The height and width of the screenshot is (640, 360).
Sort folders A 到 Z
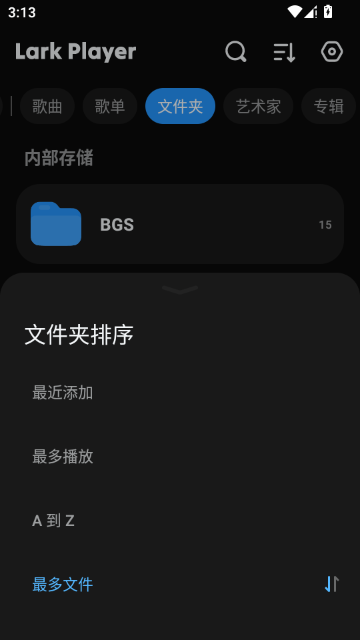pos(180,520)
